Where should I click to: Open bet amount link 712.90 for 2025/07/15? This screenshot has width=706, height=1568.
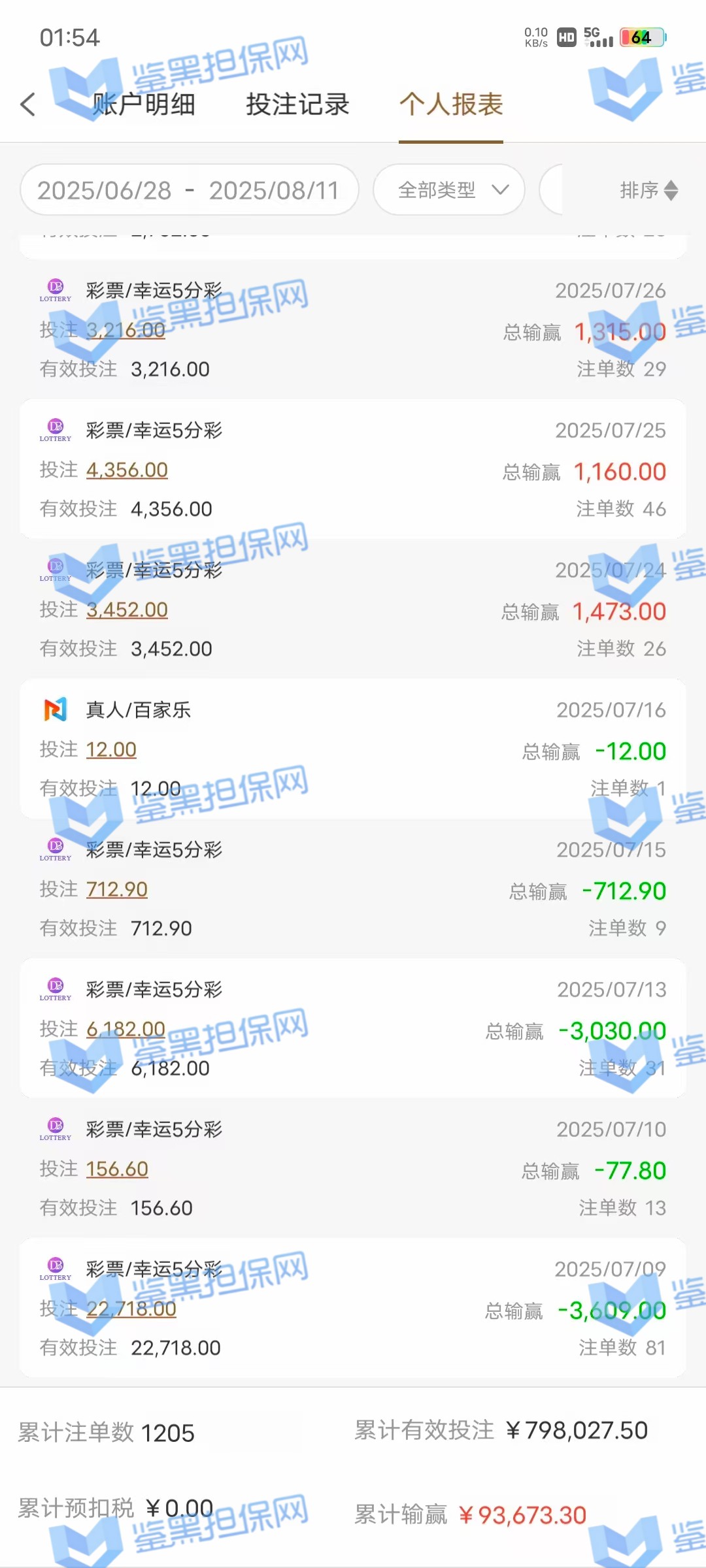point(117,889)
